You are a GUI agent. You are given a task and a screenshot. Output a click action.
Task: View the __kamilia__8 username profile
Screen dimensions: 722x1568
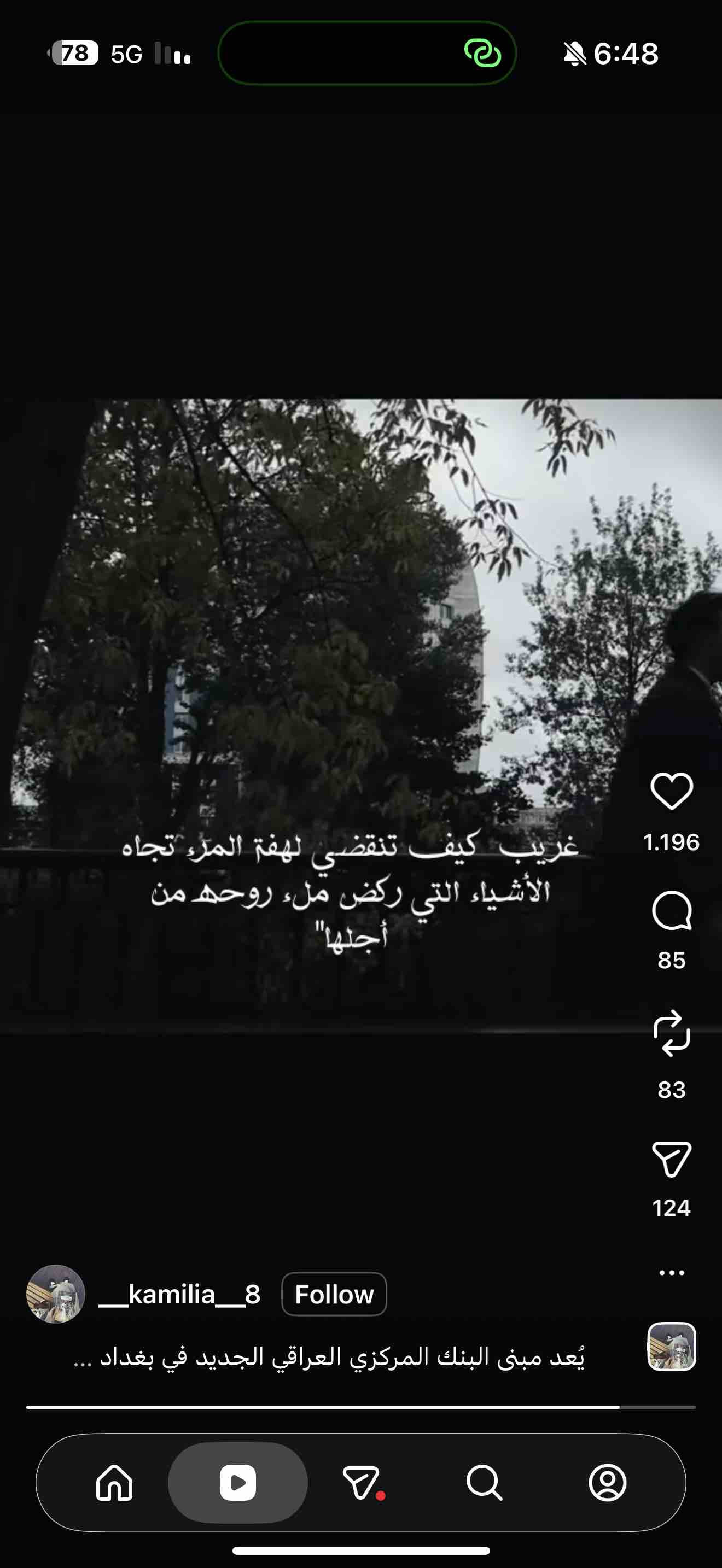(179, 1294)
